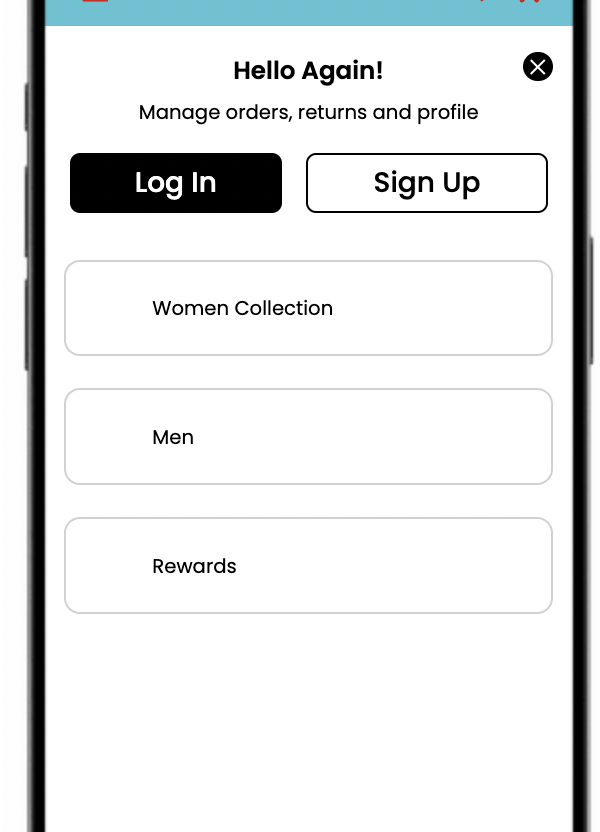Viewport: 600px width, 832px height.
Task: Close the Hello Again panel
Action: pos(538,67)
